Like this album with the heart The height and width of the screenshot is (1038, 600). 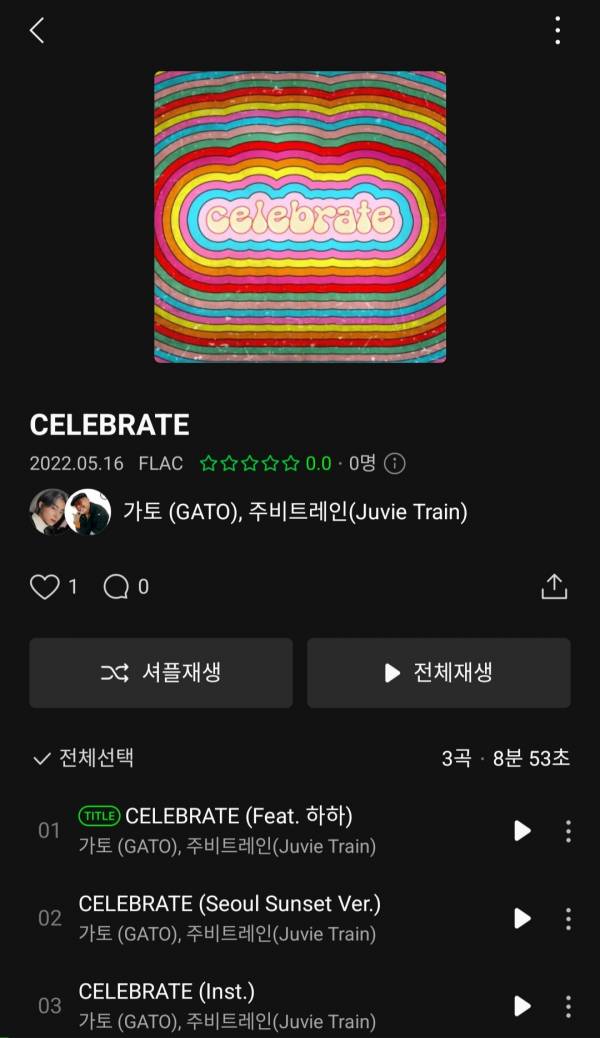(45, 587)
